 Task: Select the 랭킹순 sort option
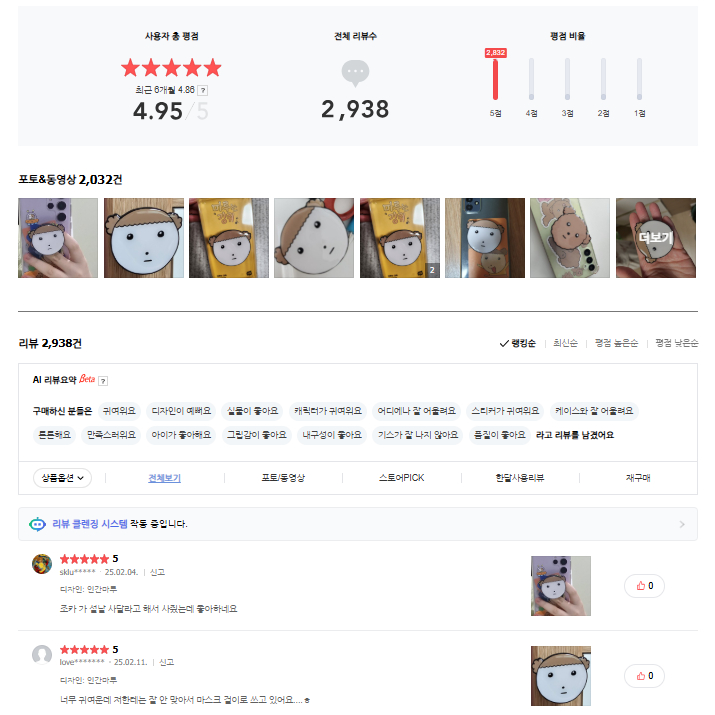(518, 343)
